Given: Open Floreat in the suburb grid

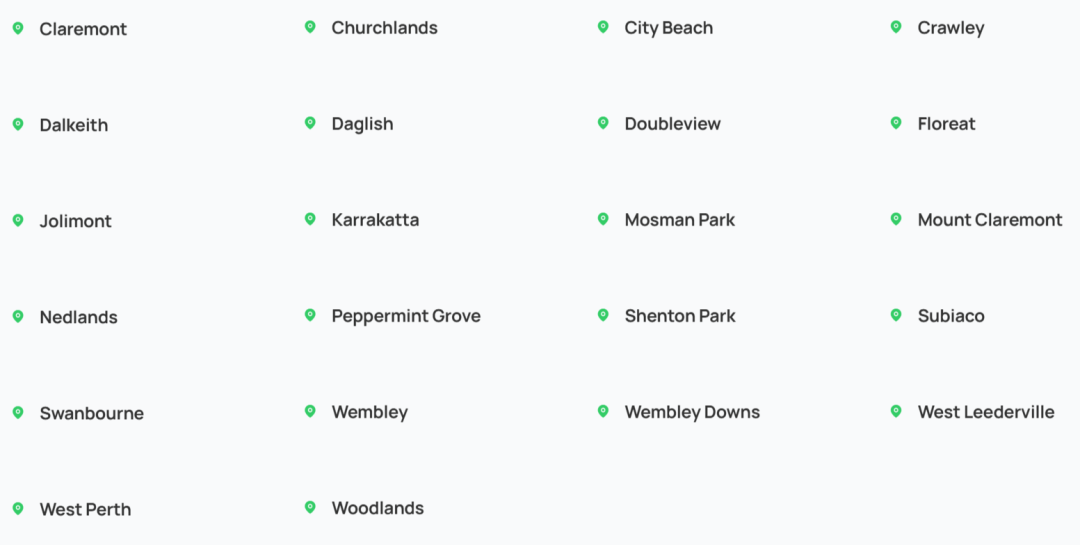Looking at the screenshot, I should [946, 124].
